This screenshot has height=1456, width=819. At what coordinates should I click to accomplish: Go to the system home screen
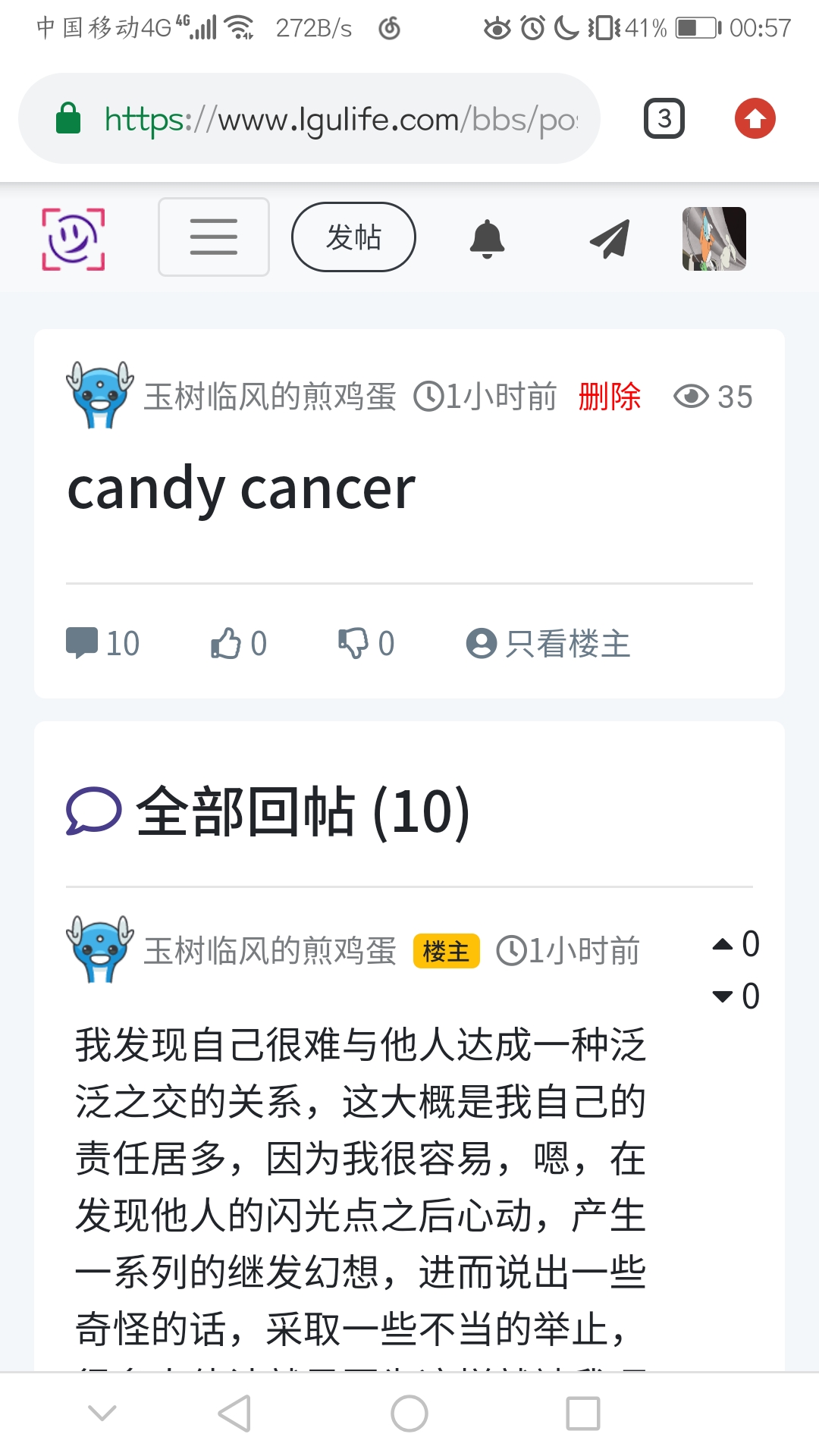[409, 1414]
